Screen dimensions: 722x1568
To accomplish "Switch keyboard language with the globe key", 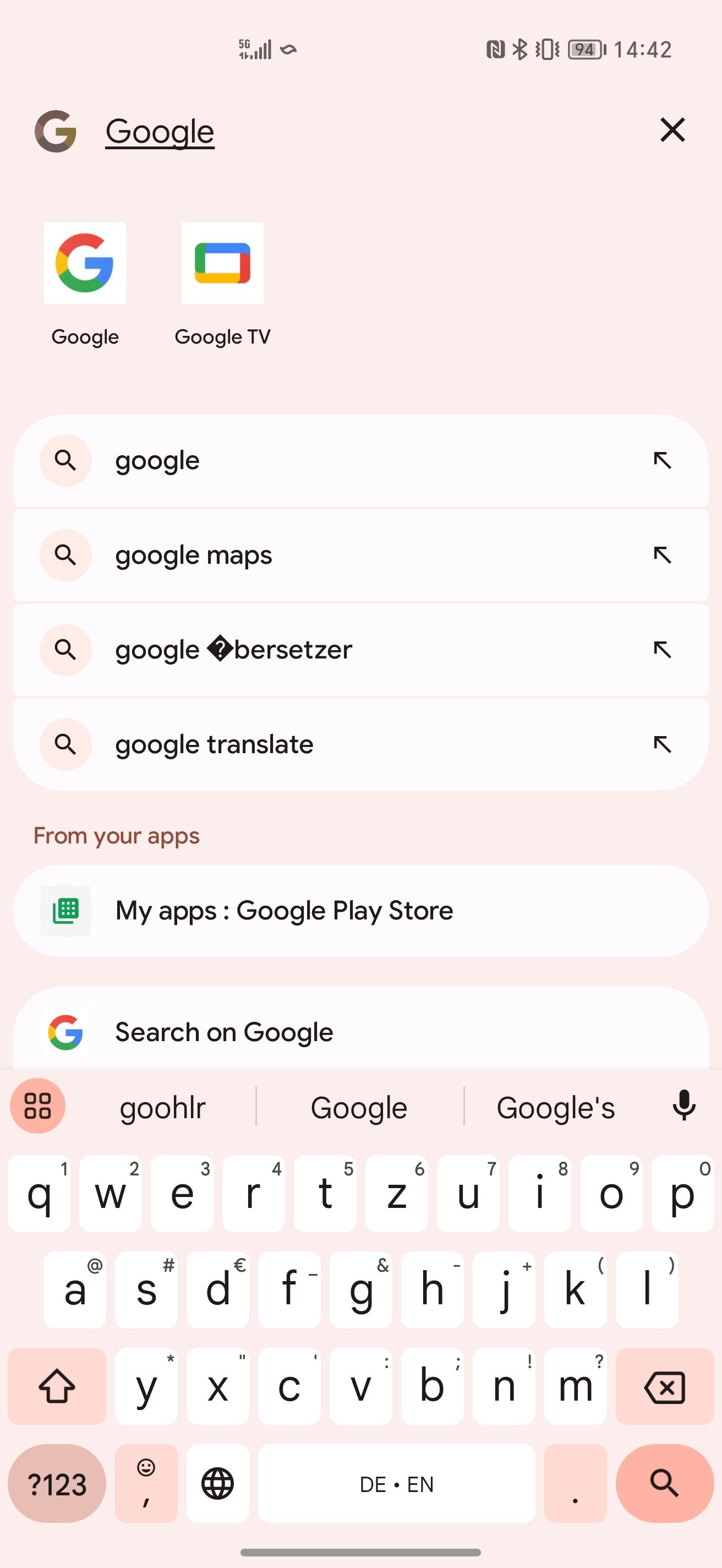I will point(218,1483).
